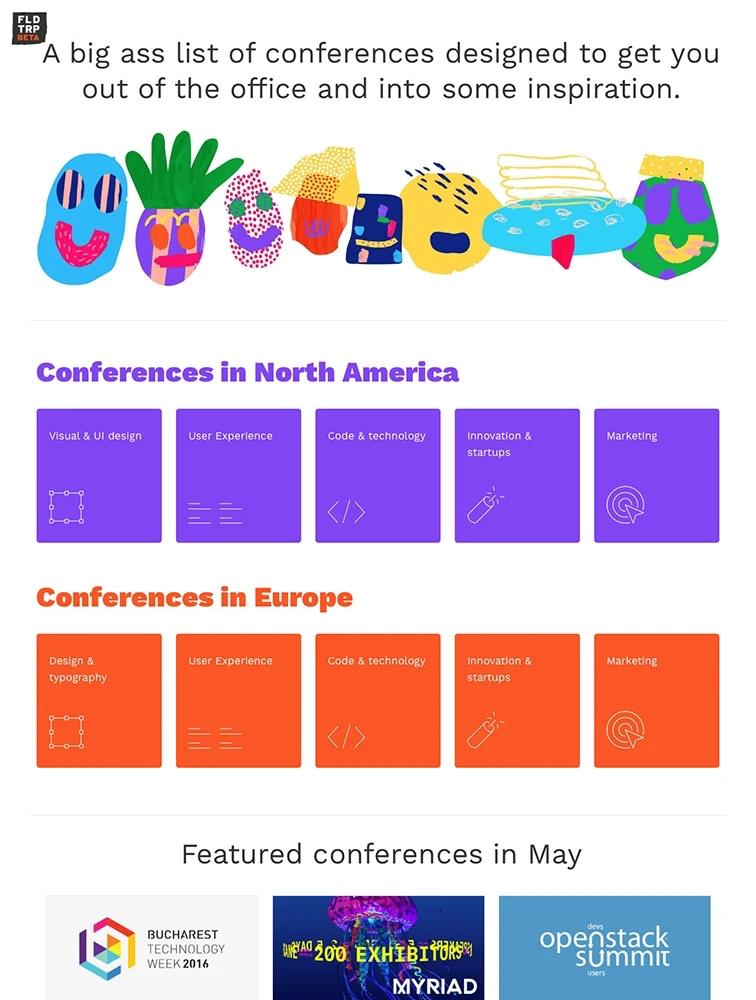Tap the FLD TRP beta logo
The height and width of the screenshot is (1000, 756).
pos(28,27)
